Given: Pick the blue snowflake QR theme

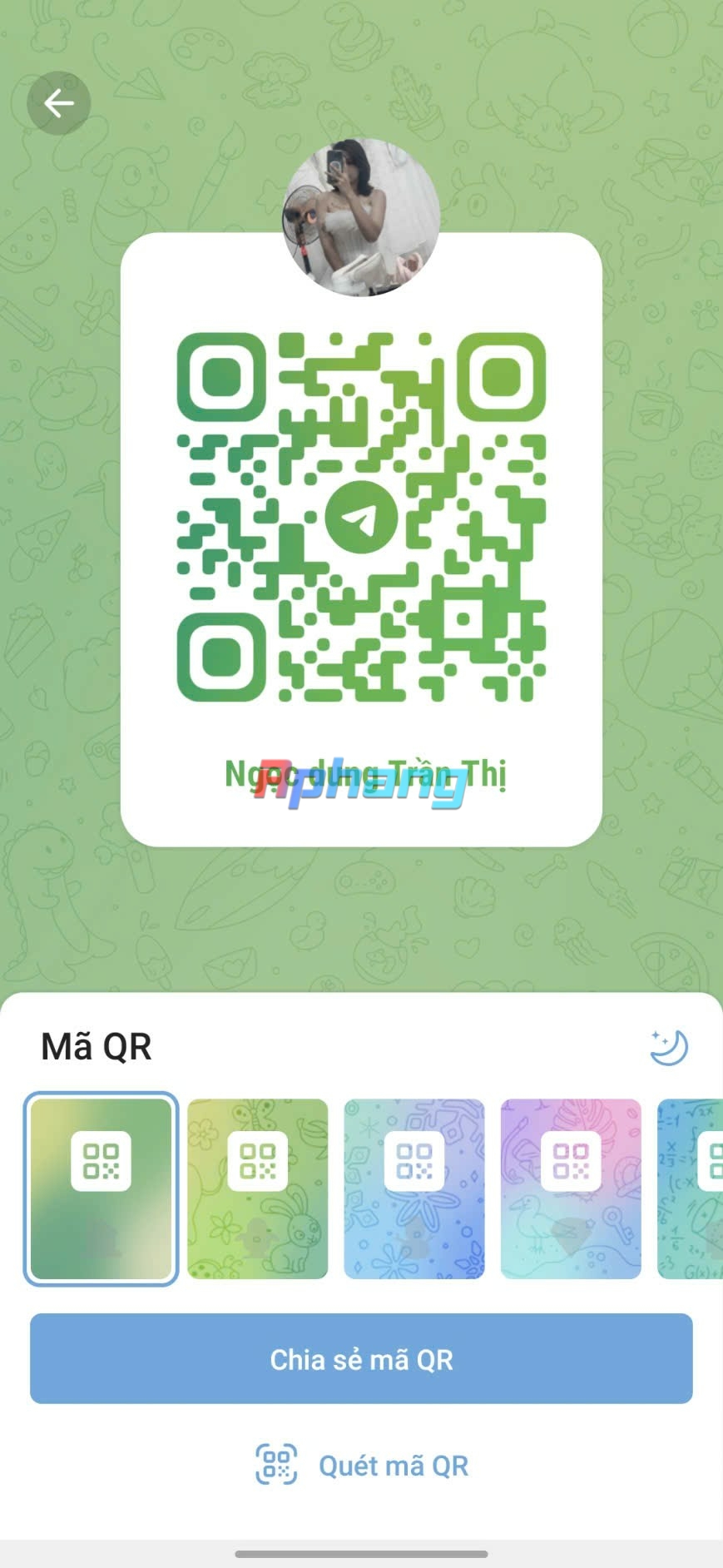Looking at the screenshot, I should [x=414, y=1188].
